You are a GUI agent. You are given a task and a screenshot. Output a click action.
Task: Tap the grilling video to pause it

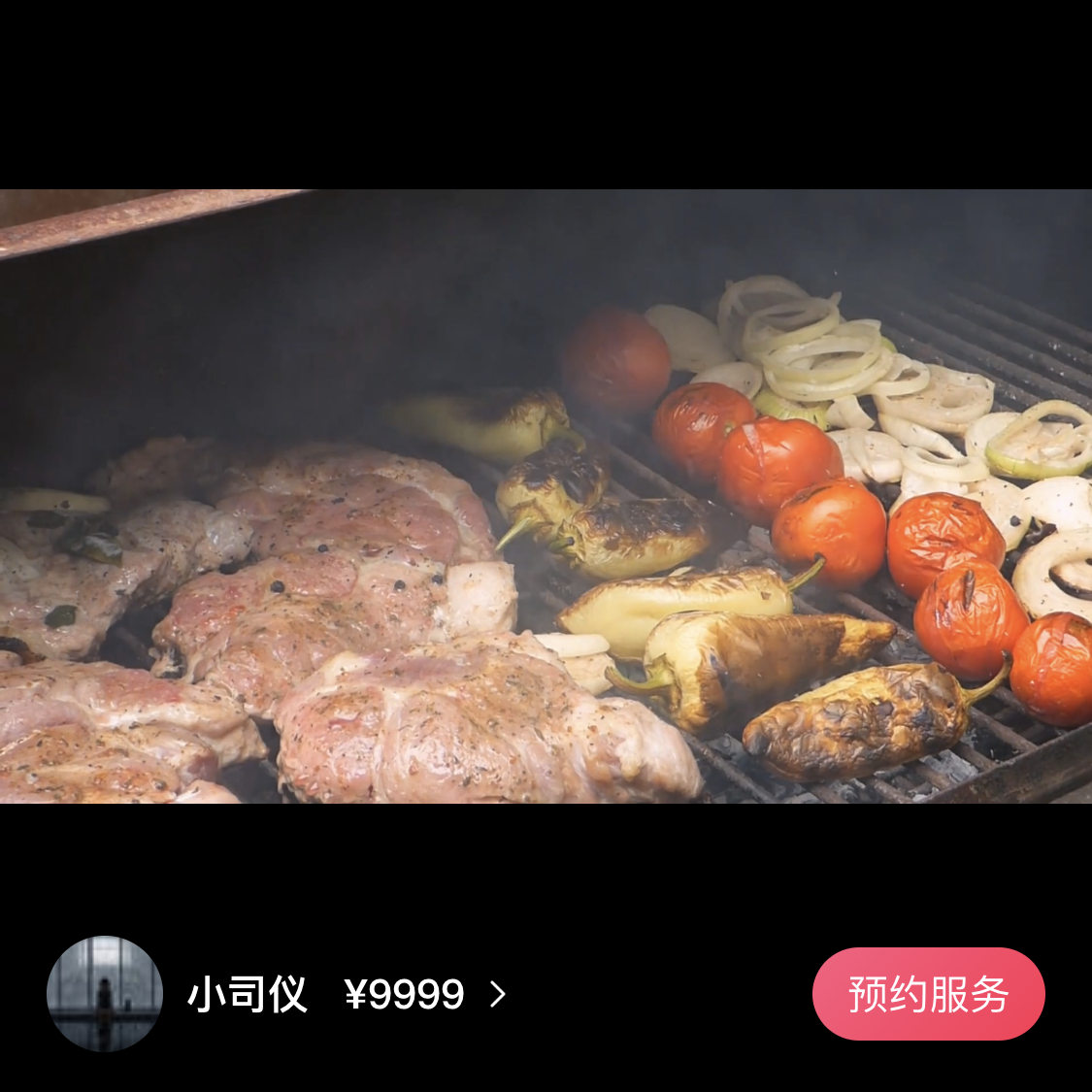point(546,496)
